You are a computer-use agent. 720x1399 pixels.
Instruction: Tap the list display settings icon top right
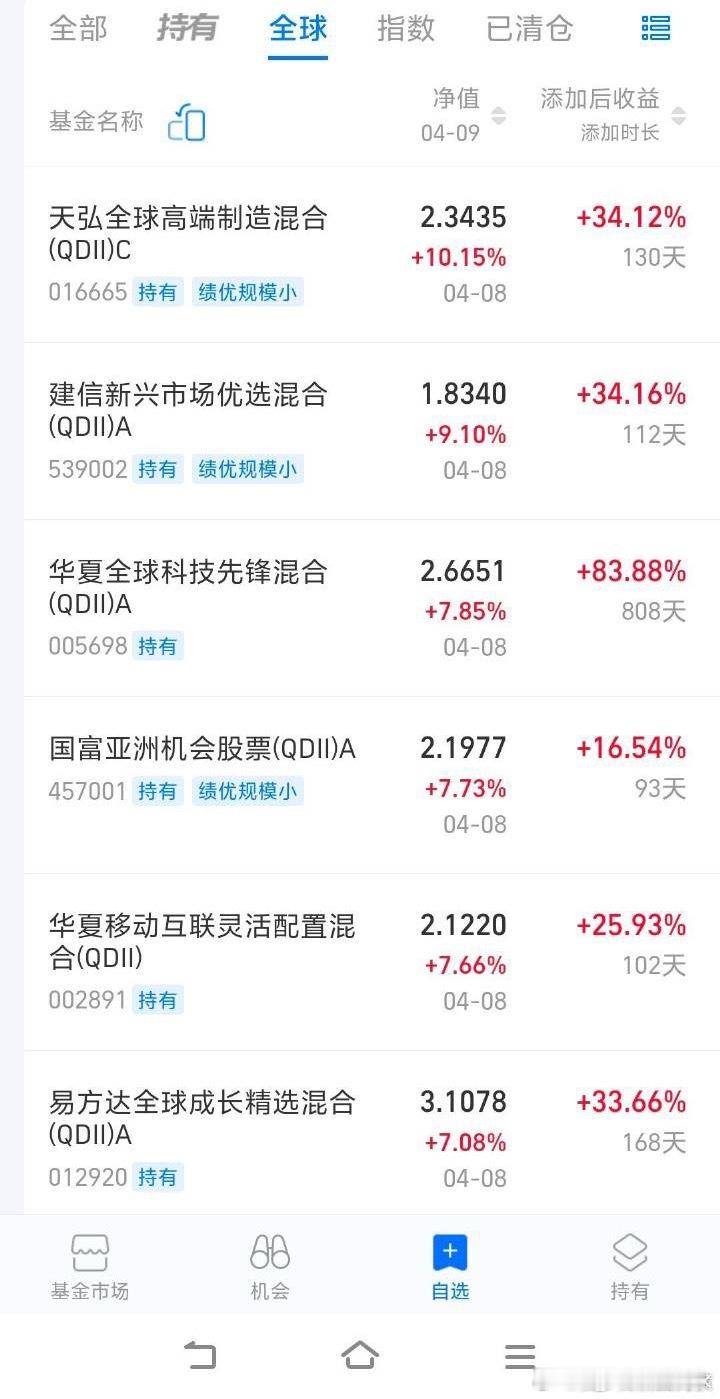point(655,29)
